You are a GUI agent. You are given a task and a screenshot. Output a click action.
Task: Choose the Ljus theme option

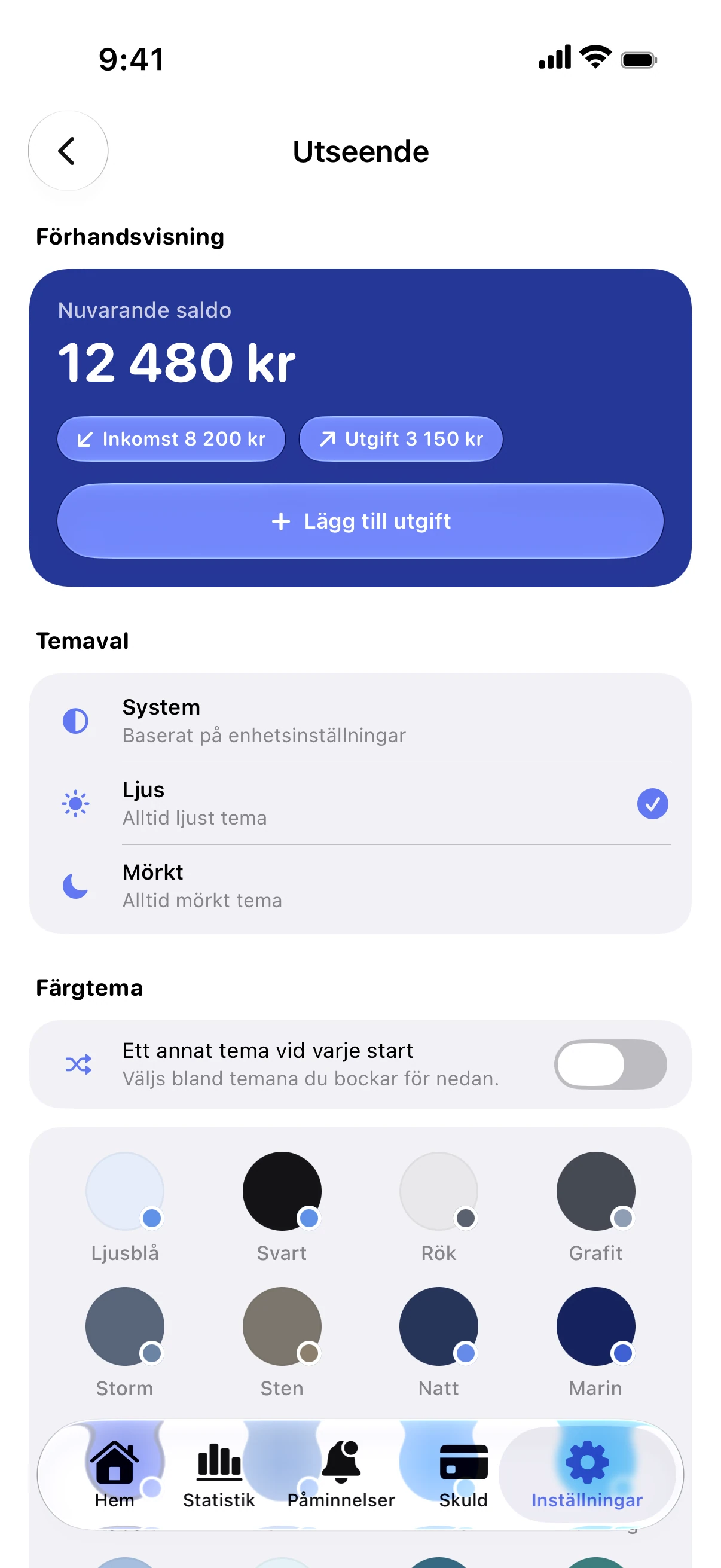[x=360, y=804]
